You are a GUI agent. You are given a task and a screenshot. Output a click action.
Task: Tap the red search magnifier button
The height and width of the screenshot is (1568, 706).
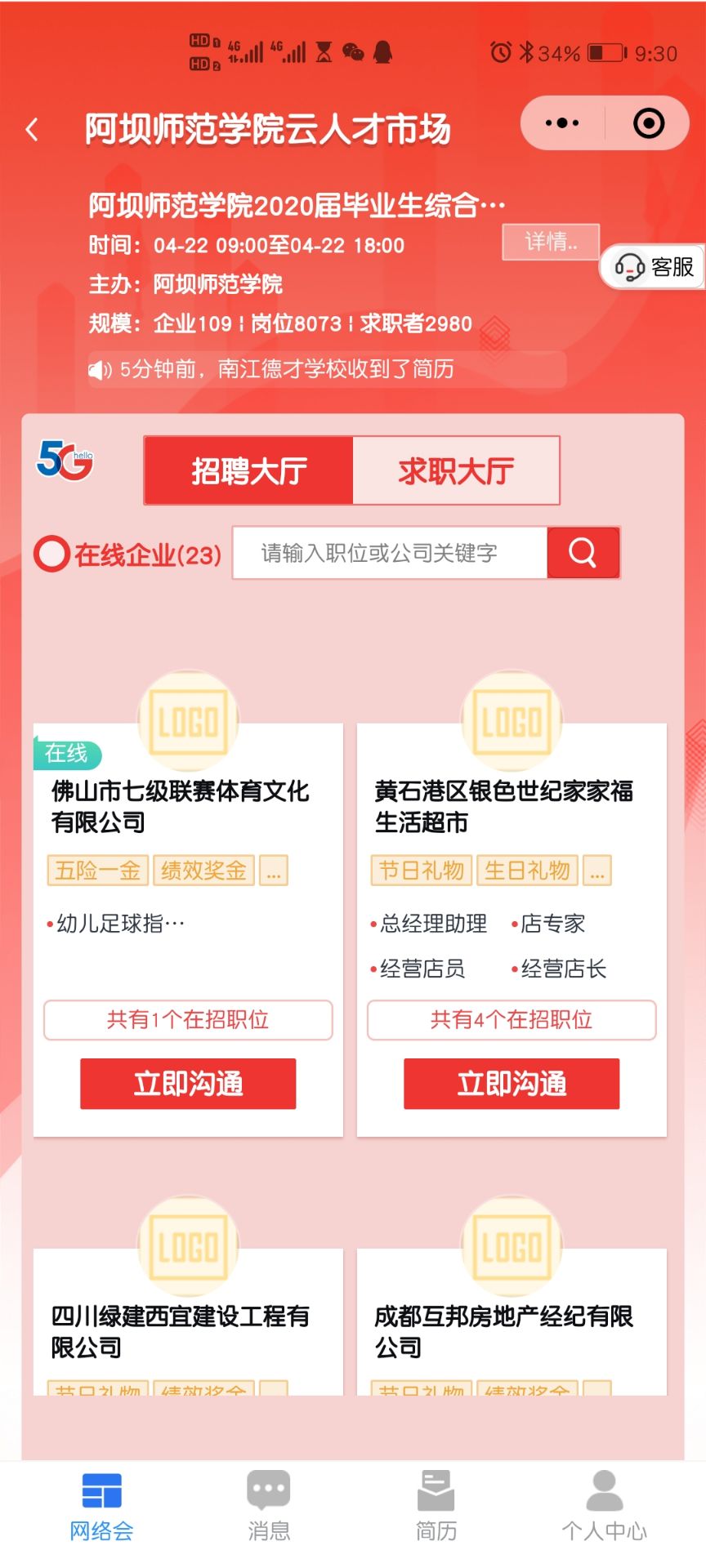[x=583, y=553]
